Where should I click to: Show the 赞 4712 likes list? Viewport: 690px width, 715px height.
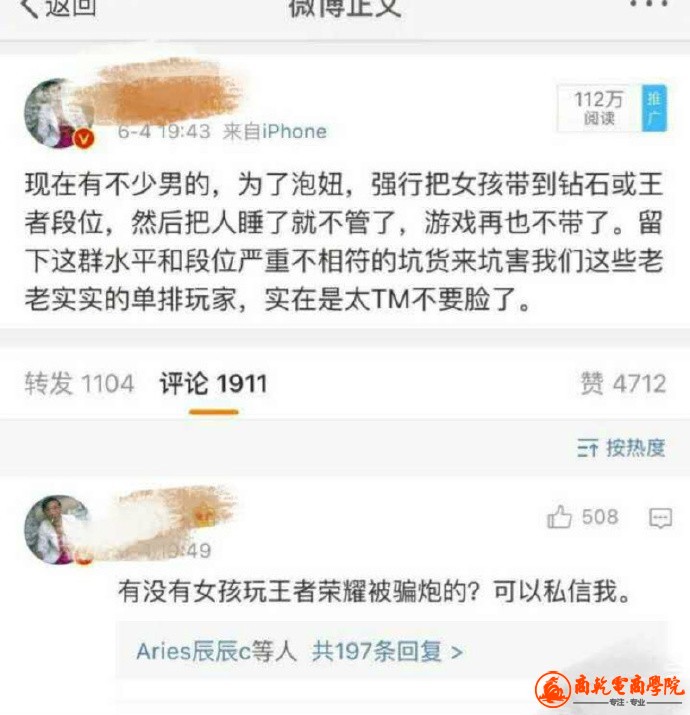pos(623,383)
